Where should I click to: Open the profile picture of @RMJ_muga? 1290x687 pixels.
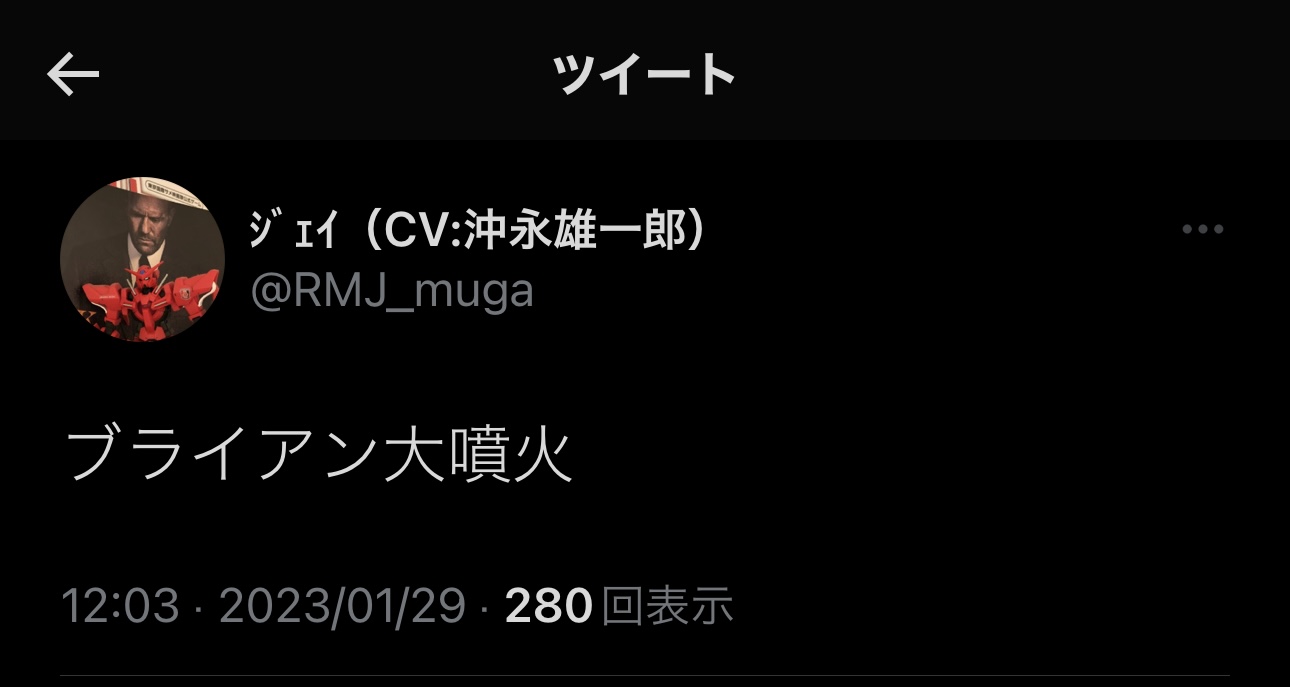coord(142,260)
